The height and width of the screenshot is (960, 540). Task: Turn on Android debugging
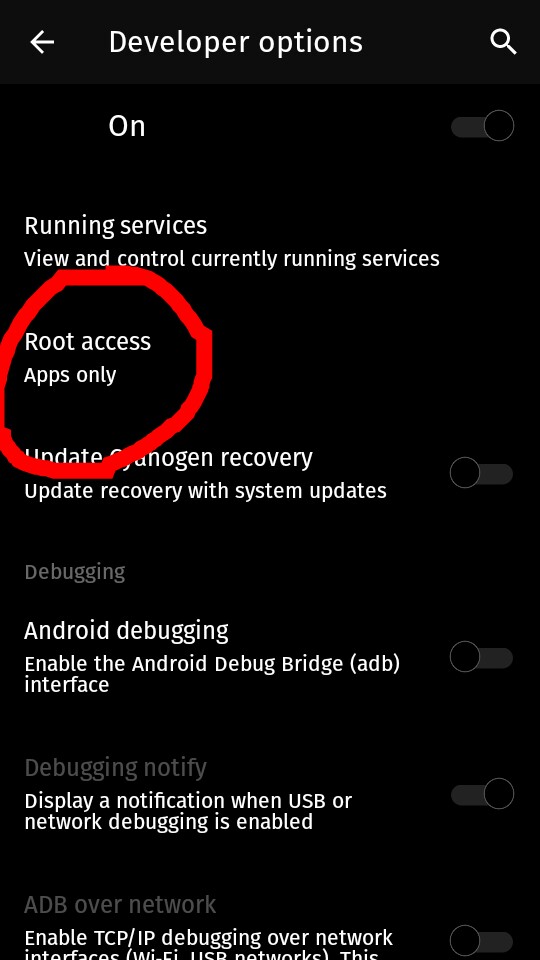pyautogui.click(x=481, y=657)
